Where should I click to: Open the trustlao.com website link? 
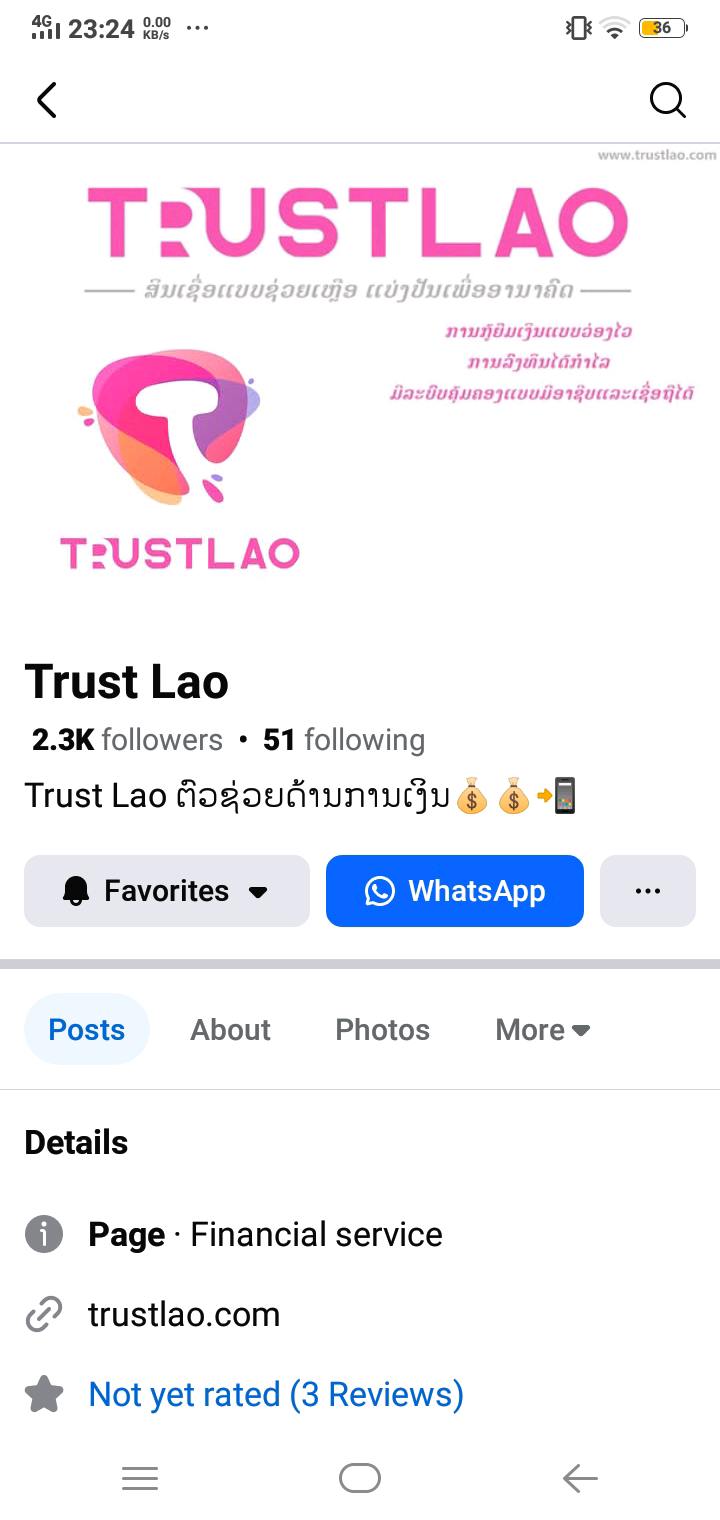point(184,1314)
